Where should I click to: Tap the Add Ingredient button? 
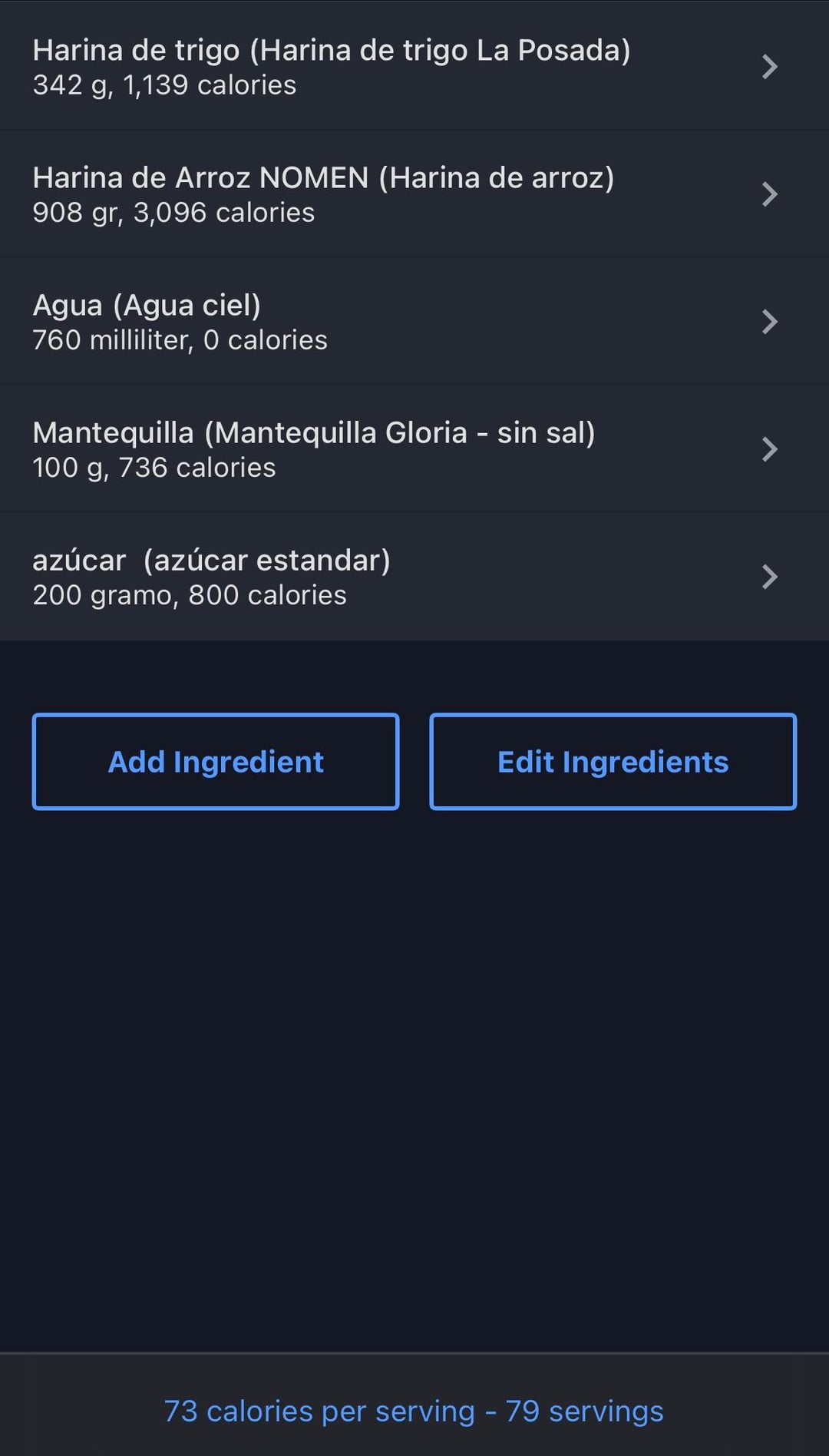point(216,762)
